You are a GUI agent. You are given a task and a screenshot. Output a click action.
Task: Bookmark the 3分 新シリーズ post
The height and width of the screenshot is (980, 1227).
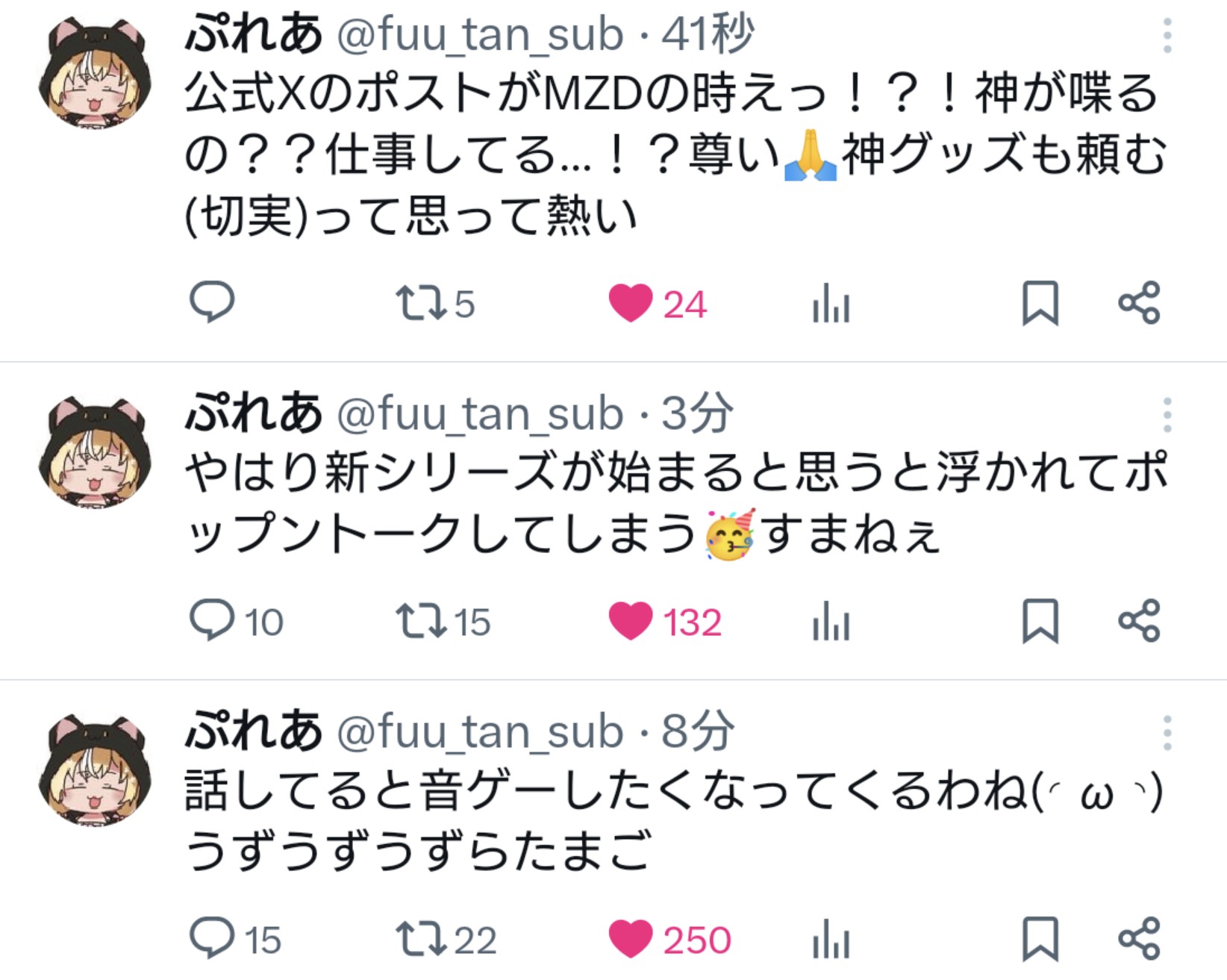(1040, 621)
